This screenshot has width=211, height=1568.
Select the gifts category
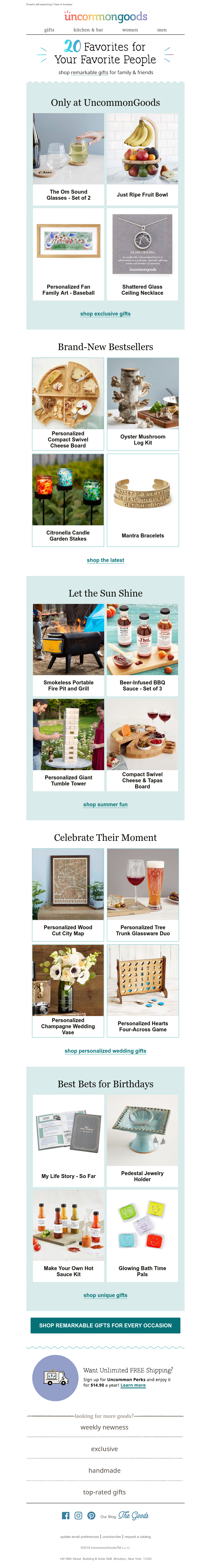point(49,30)
